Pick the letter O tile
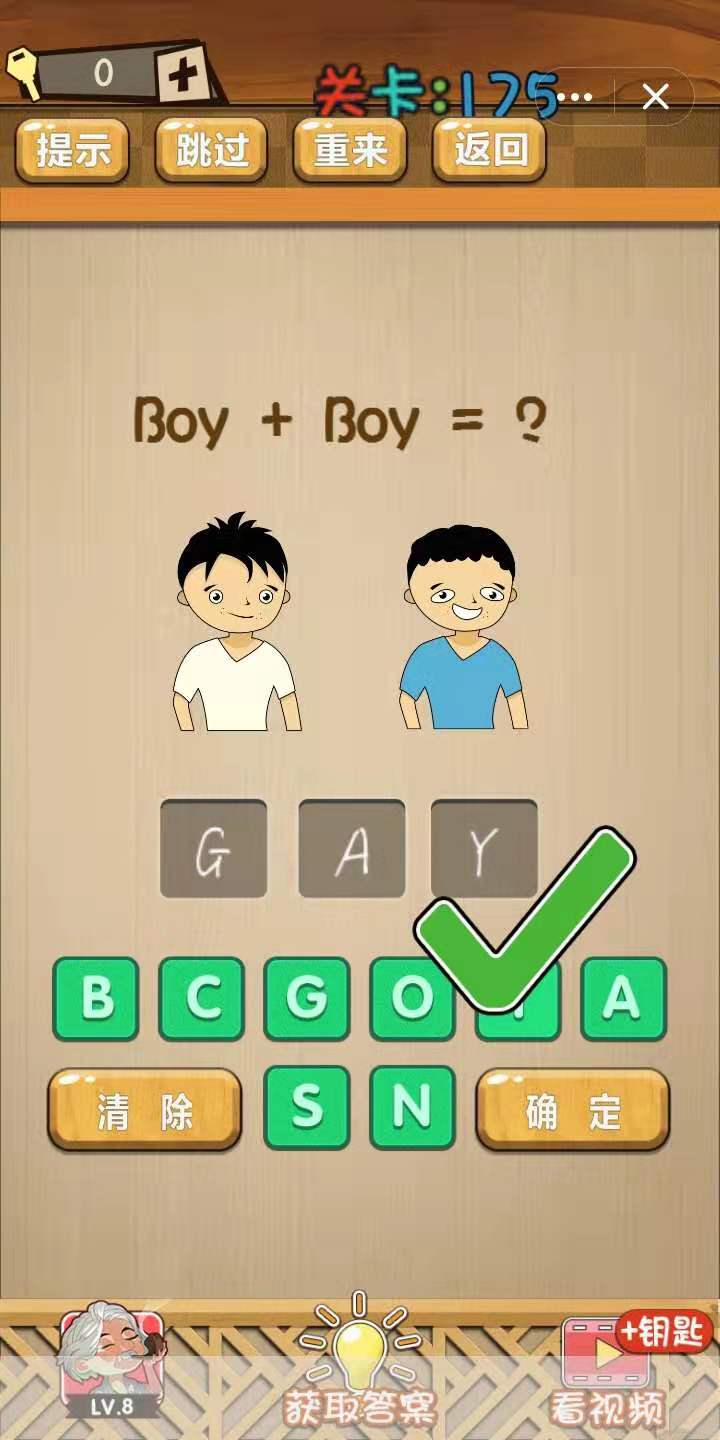The image size is (720, 1440). click(x=411, y=998)
